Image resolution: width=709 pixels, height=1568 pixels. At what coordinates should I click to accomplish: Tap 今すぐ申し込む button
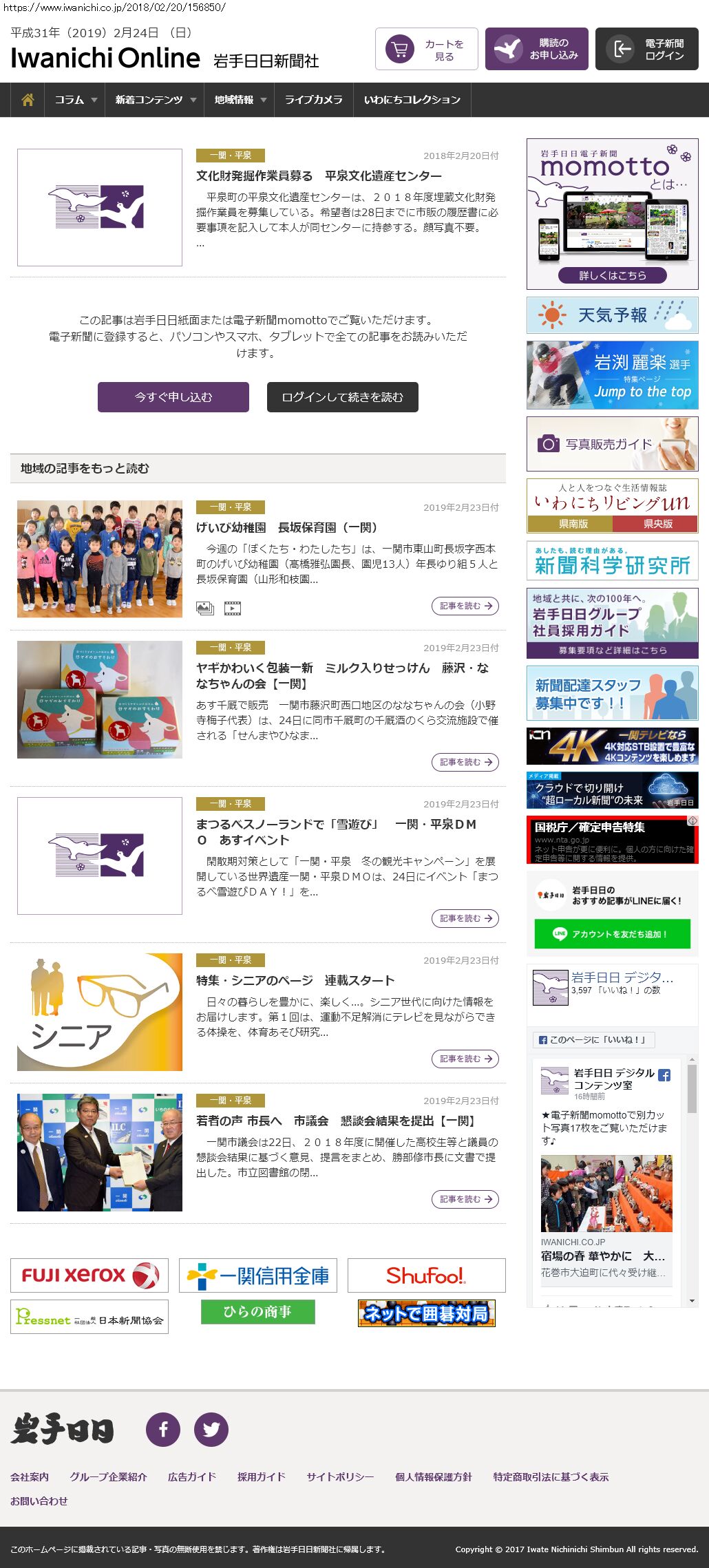(173, 397)
